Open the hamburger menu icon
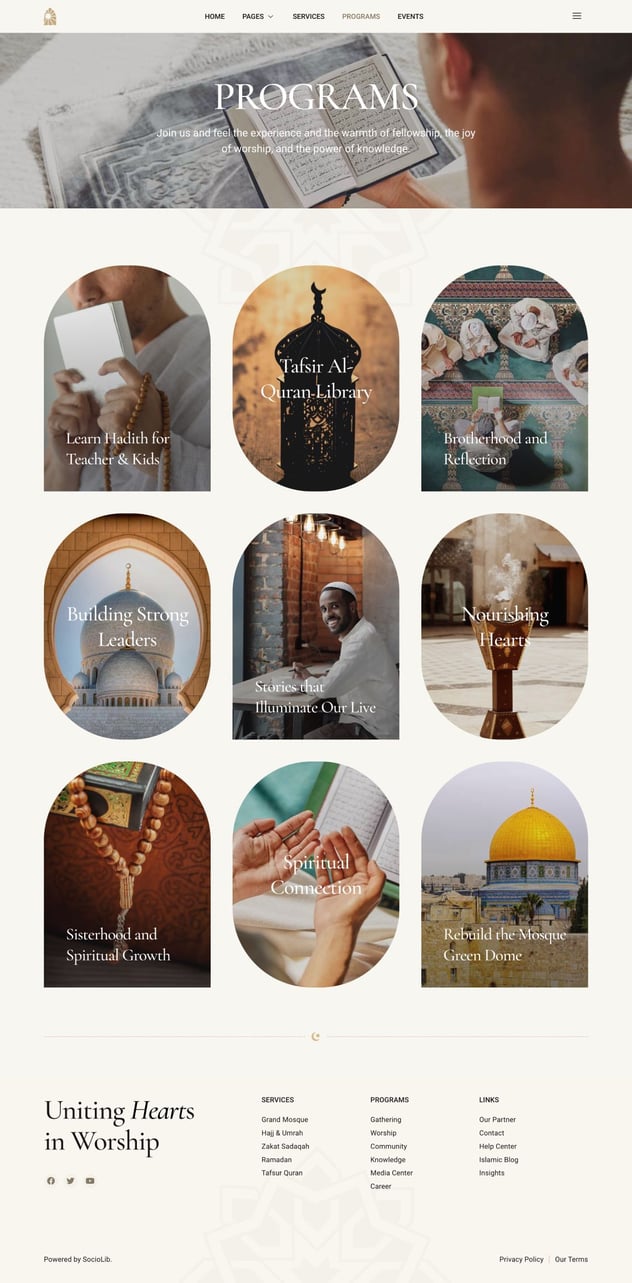 [x=576, y=16]
